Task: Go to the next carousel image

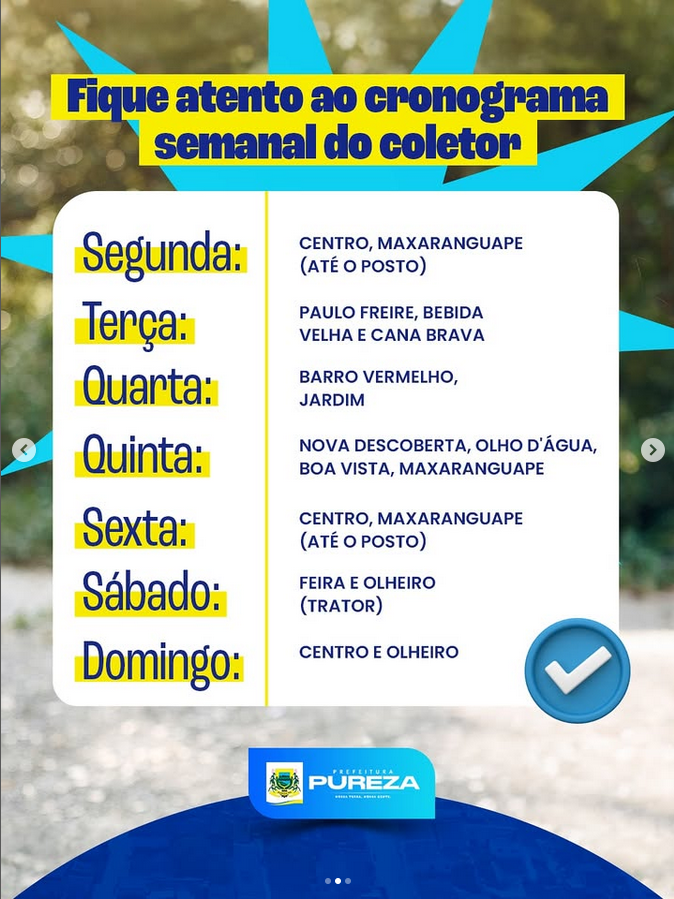Action: pyautogui.click(x=652, y=450)
